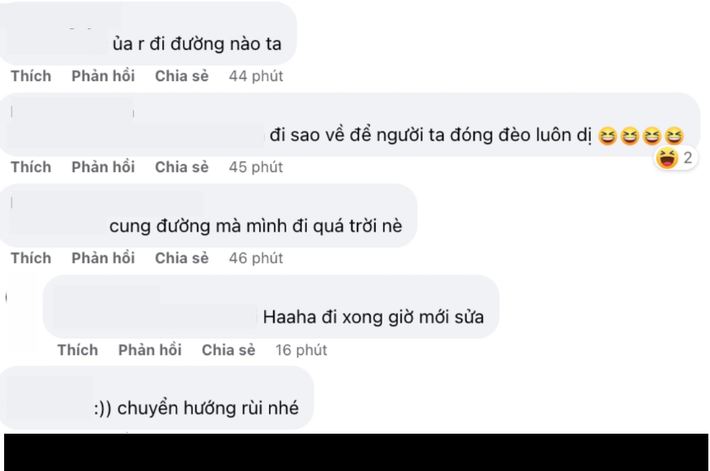710x471 pixels.
Task: Reply to "cung đường mà mình đi quá trời nè"
Action: click(x=102, y=258)
